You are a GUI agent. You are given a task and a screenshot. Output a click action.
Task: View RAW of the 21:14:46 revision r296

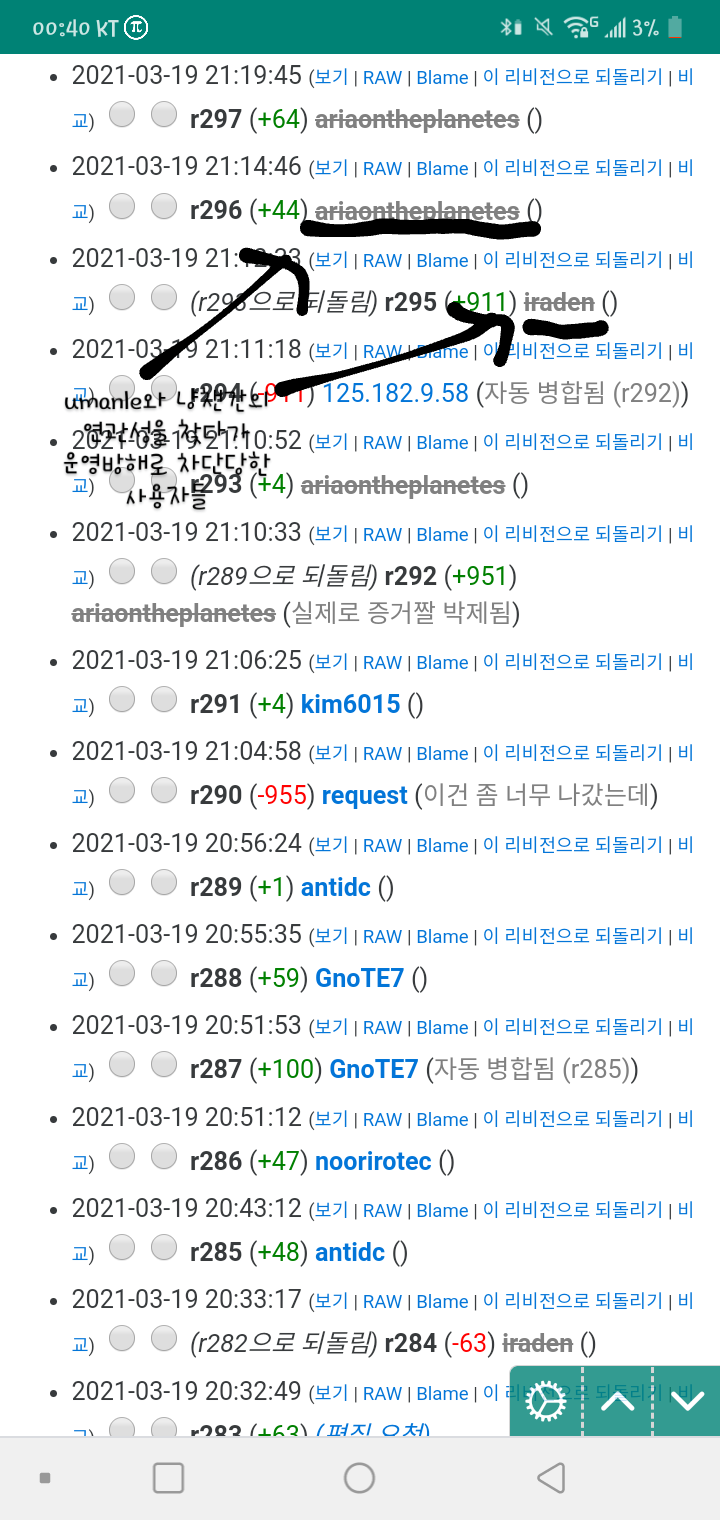pyautogui.click(x=382, y=169)
